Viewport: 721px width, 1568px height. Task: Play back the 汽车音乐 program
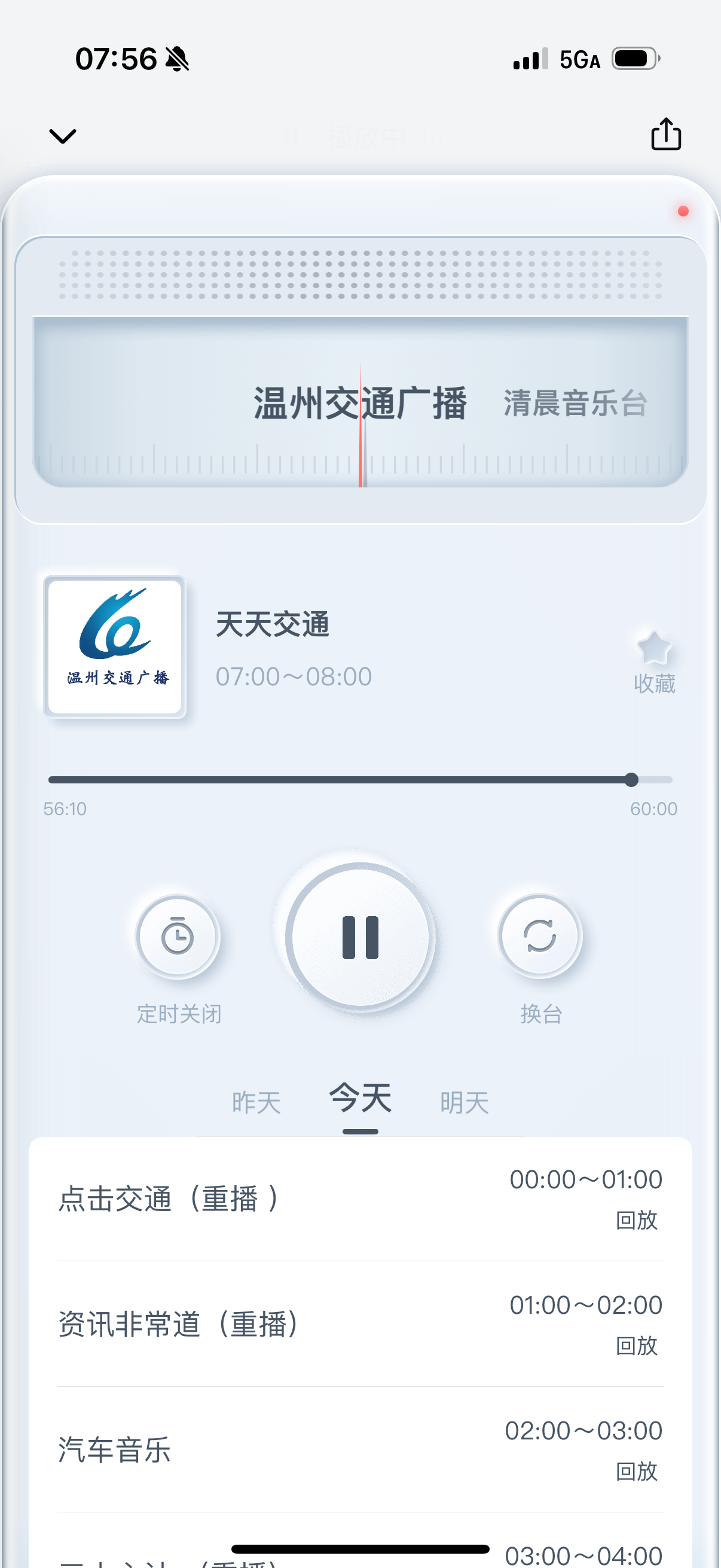pyautogui.click(x=637, y=1471)
